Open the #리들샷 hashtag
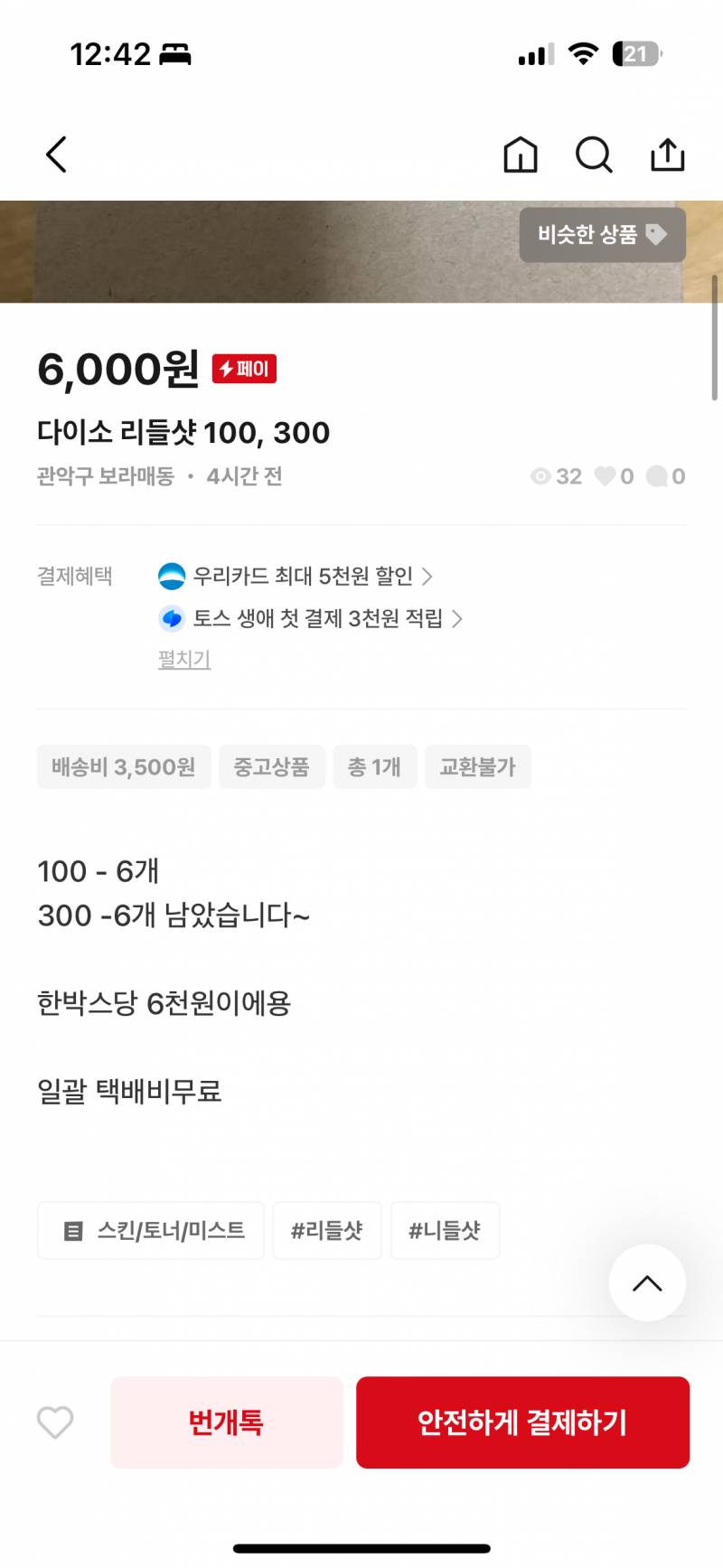 [327, 1230]
